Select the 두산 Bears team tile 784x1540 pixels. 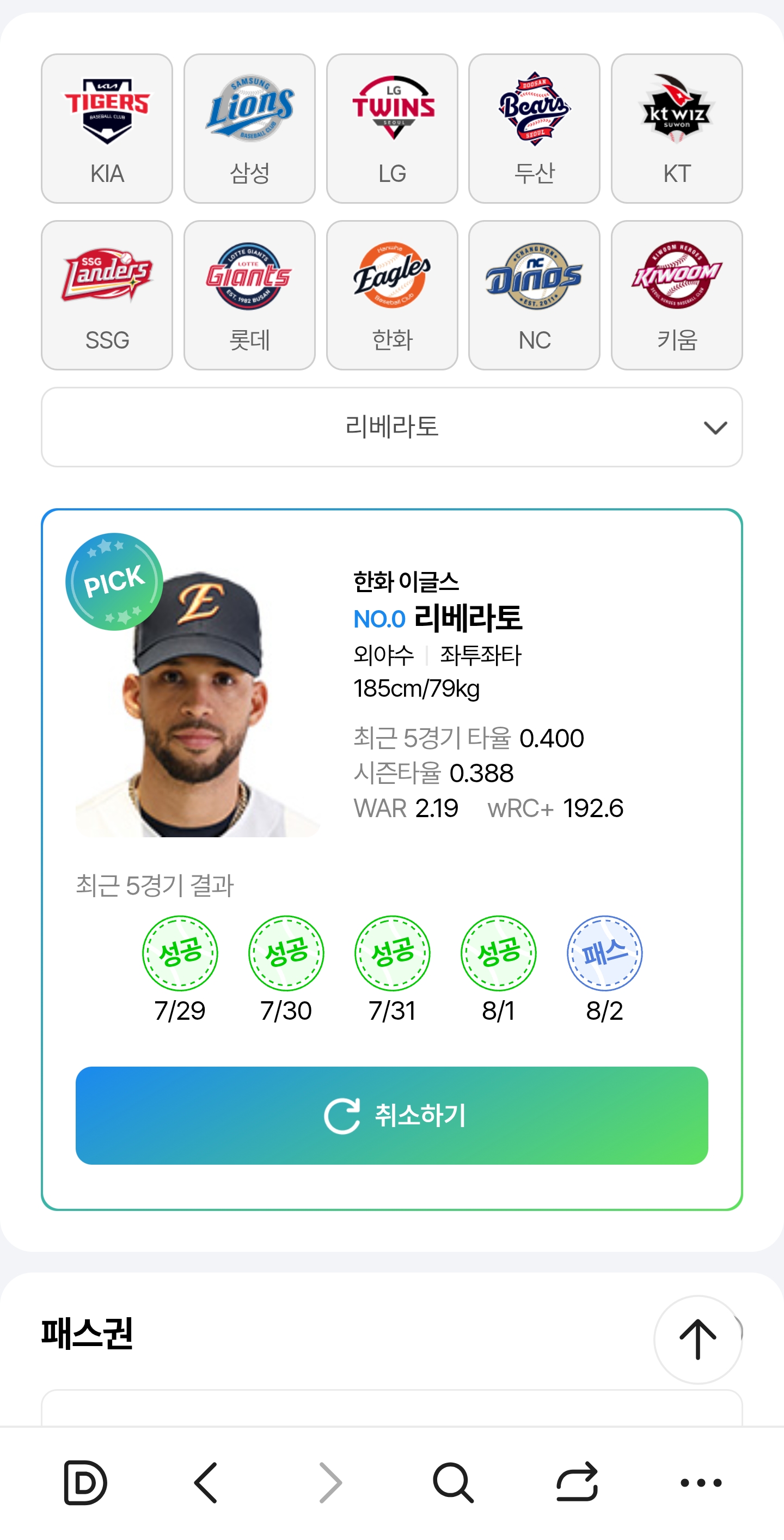pyautogui.click(x=534, y=129)
